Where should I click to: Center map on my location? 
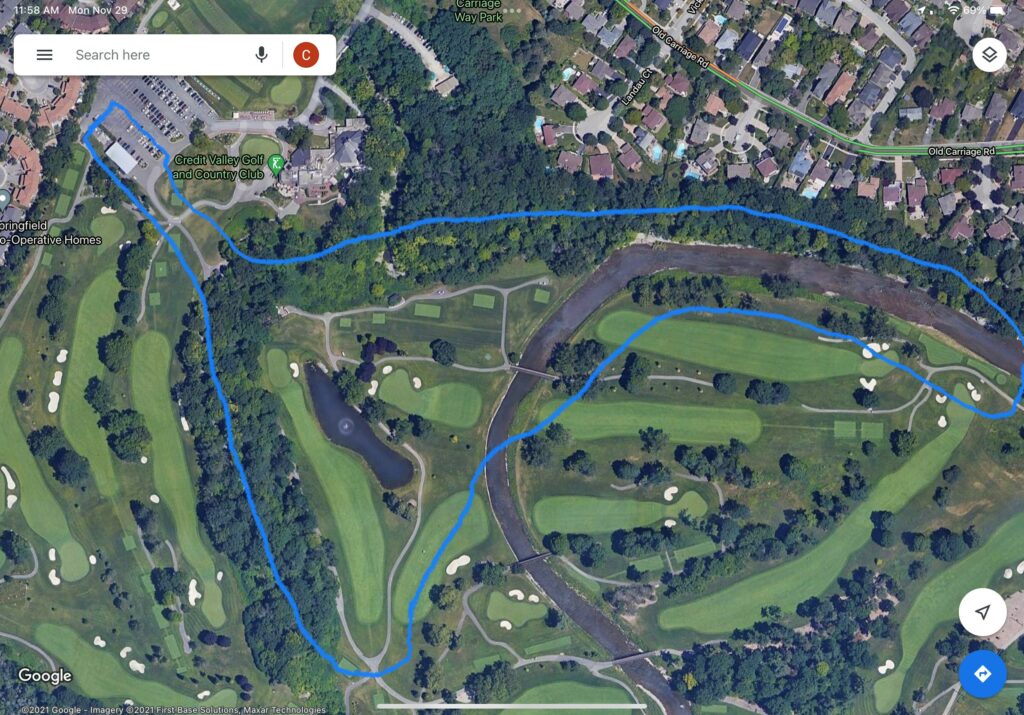[982, 612]
